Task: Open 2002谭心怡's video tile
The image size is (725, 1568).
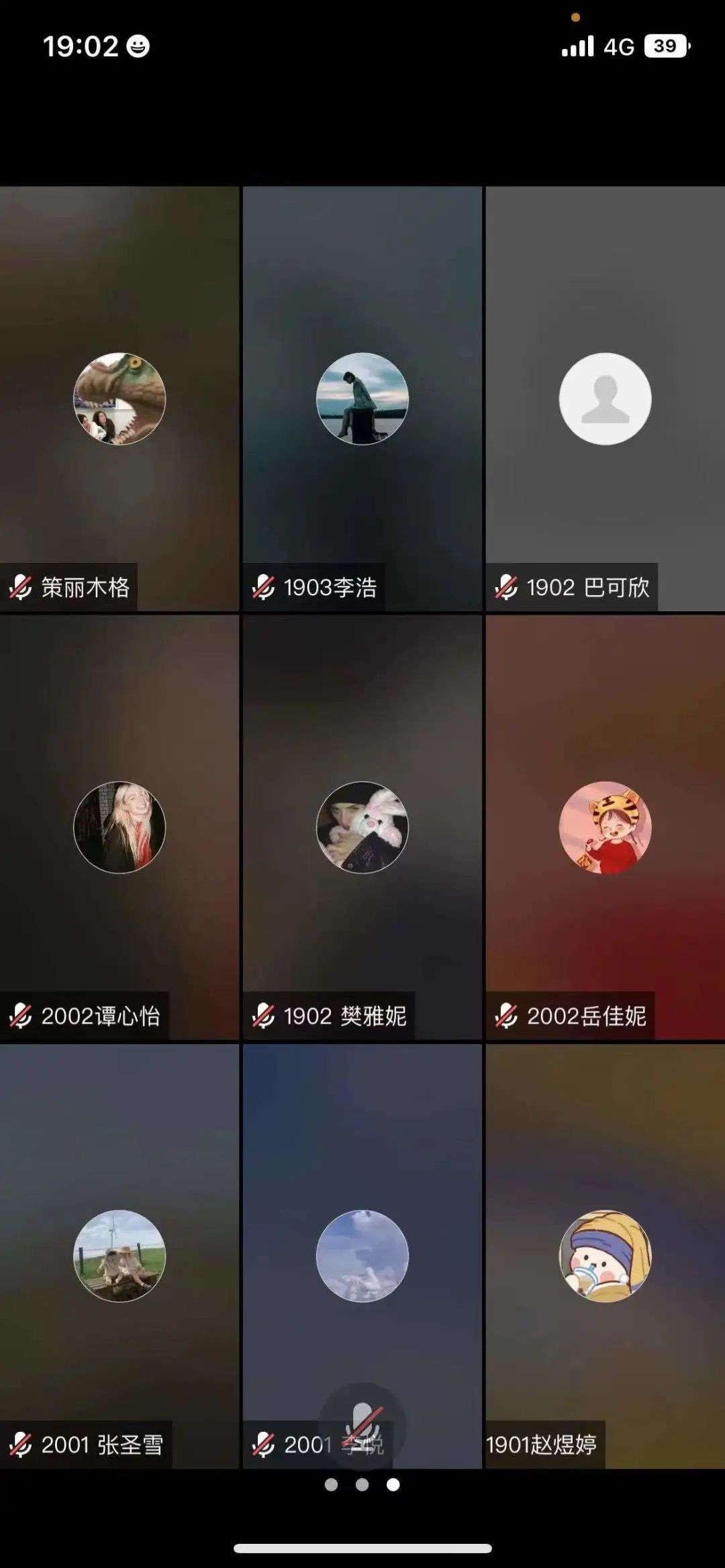Action: point(119,827)
